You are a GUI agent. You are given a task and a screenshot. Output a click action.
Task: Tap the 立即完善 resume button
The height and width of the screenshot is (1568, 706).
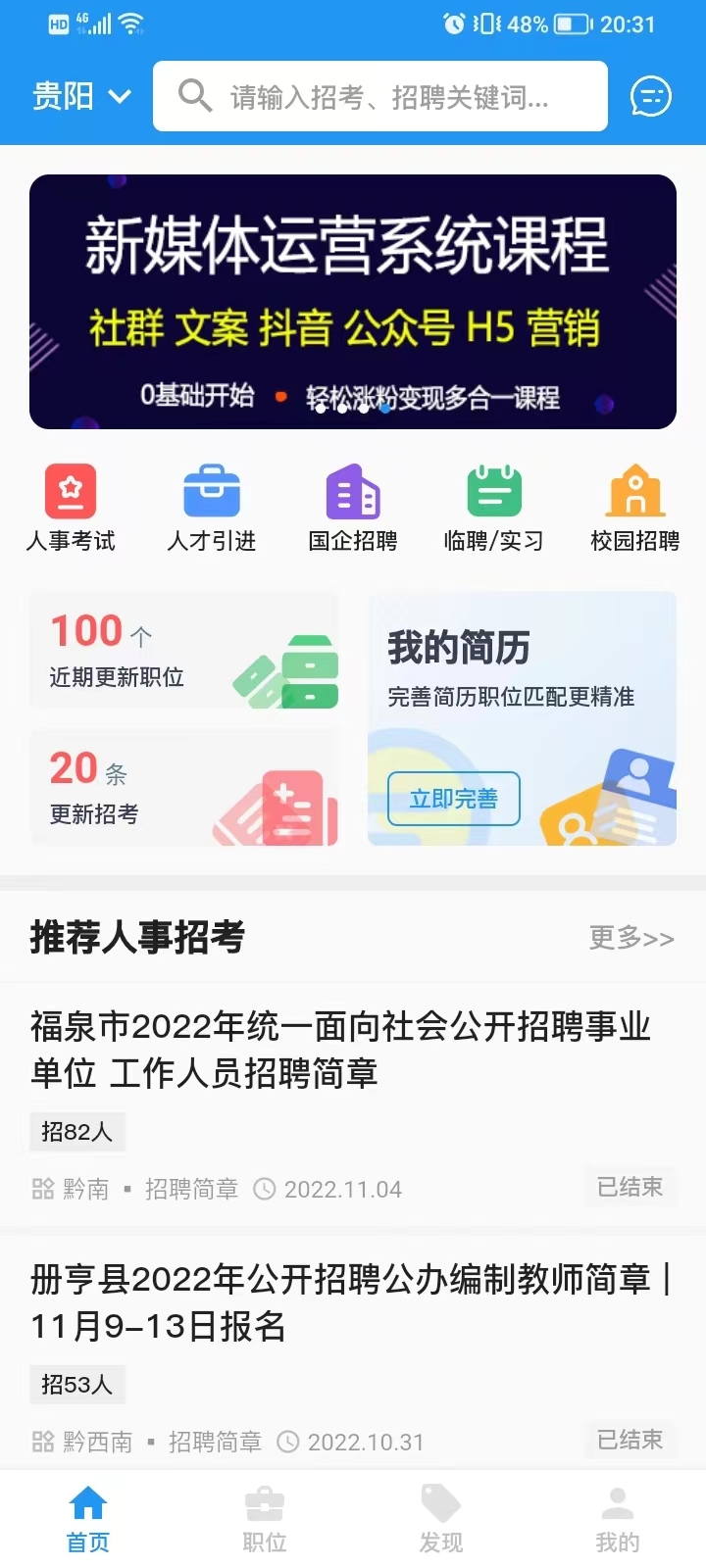[454, 799]
